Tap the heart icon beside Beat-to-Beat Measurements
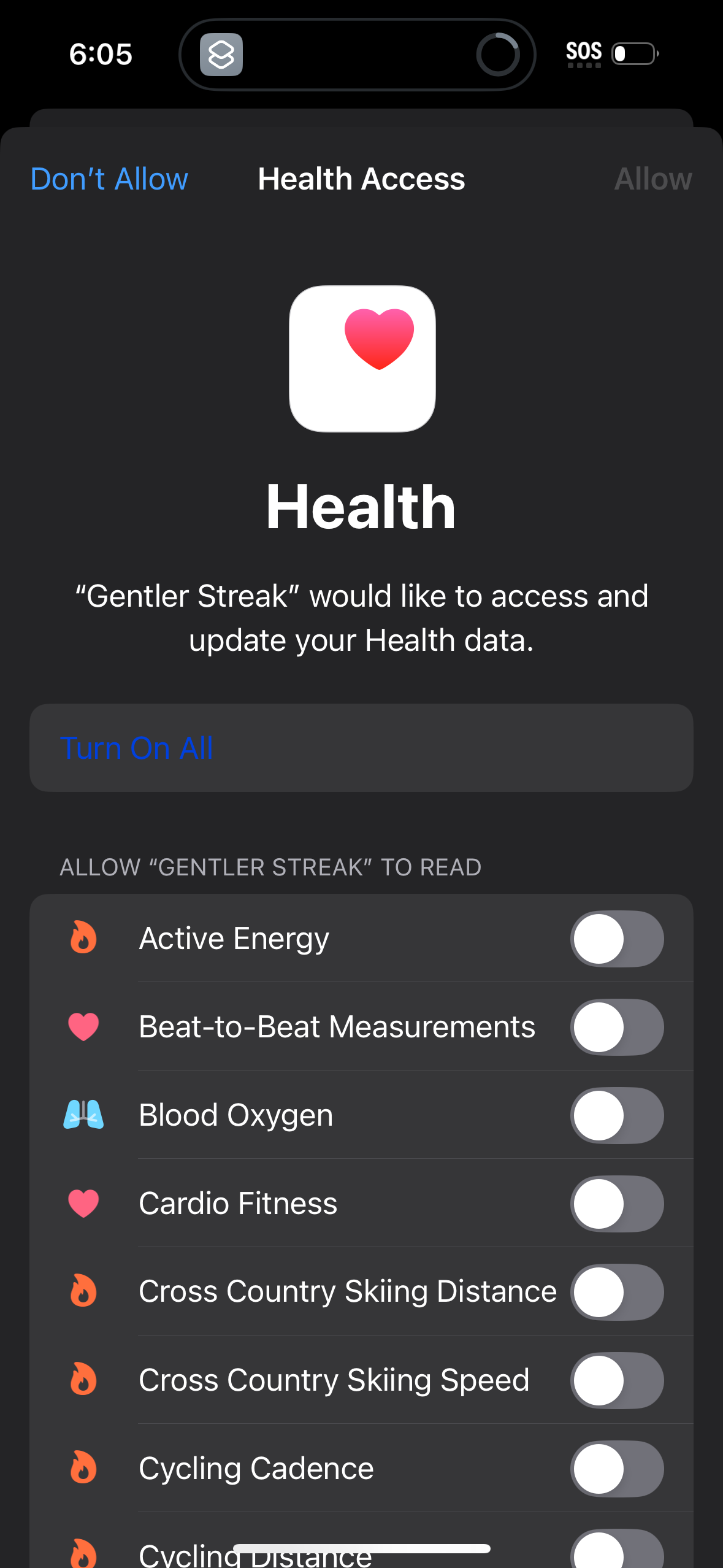Image resolution: width=723 pixels, height=1568 pixels. (x=83, y=1026)
